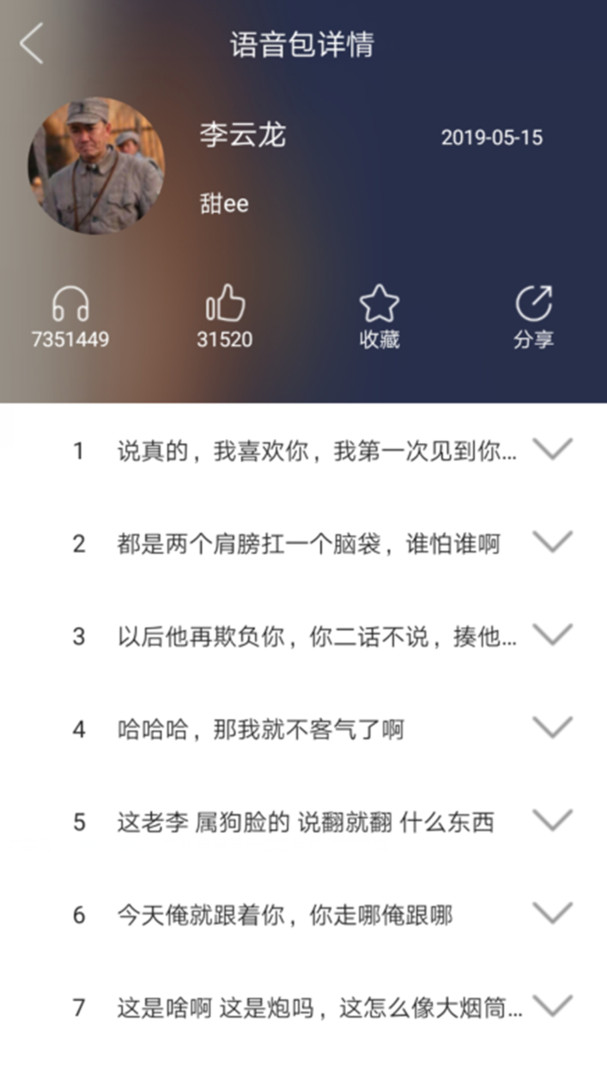Select voice line 这是啥啊 这是炮吗
Image resolution: width=607 pixels, height=1080 pixels.
click(x=319, y=1008)
